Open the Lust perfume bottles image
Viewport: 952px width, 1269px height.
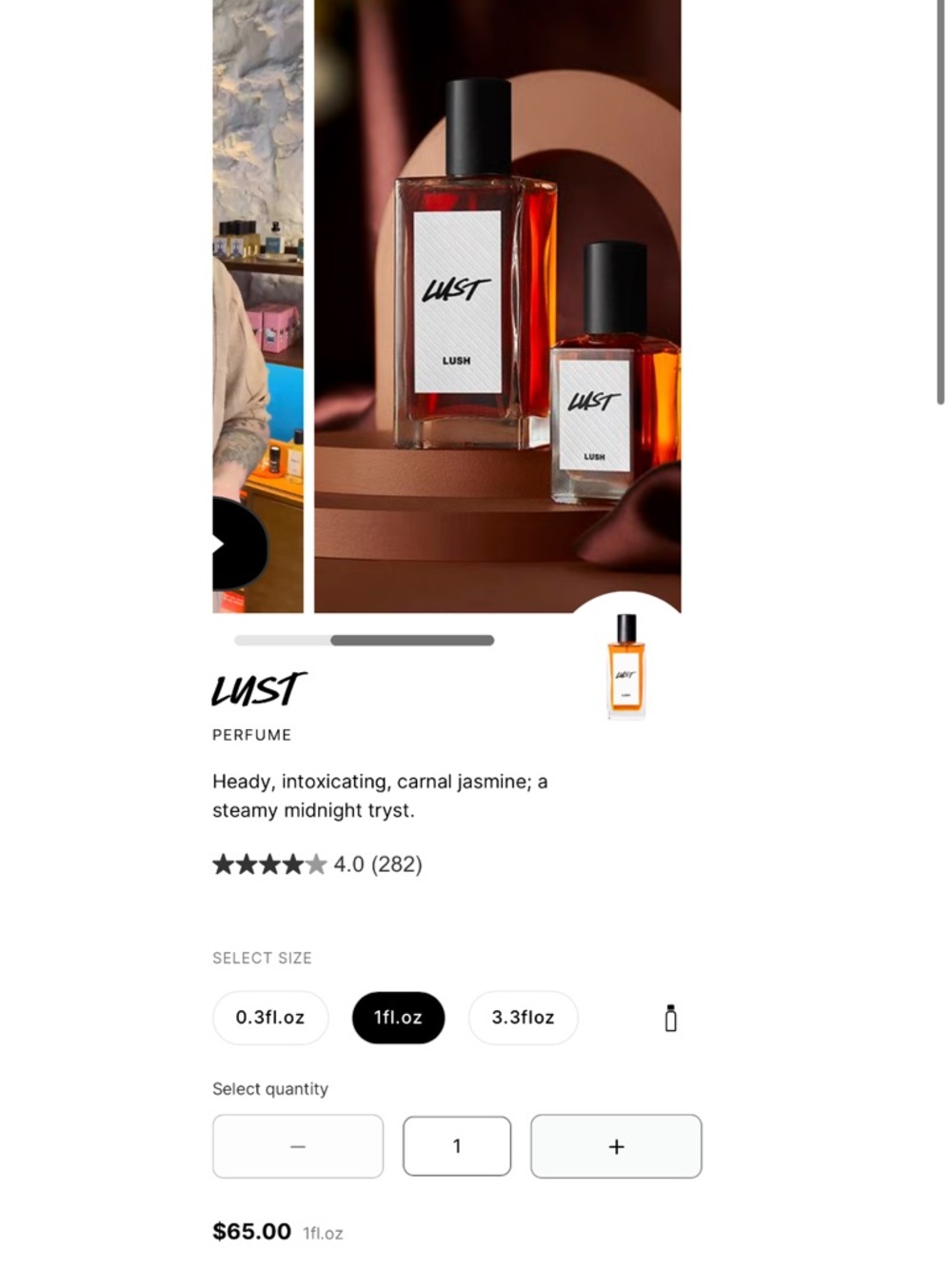point(497,305)
